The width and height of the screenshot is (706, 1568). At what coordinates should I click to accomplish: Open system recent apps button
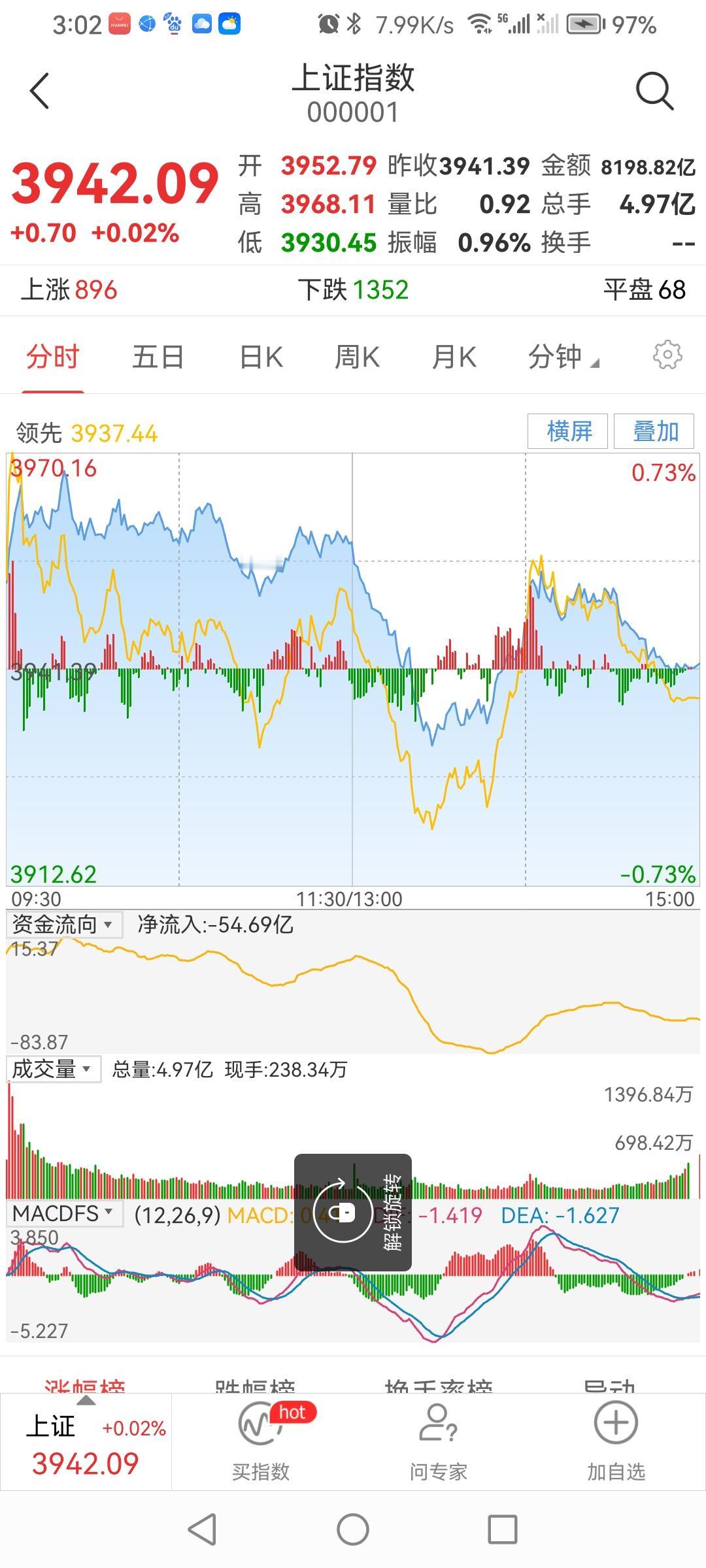(x=503, y=1529)
